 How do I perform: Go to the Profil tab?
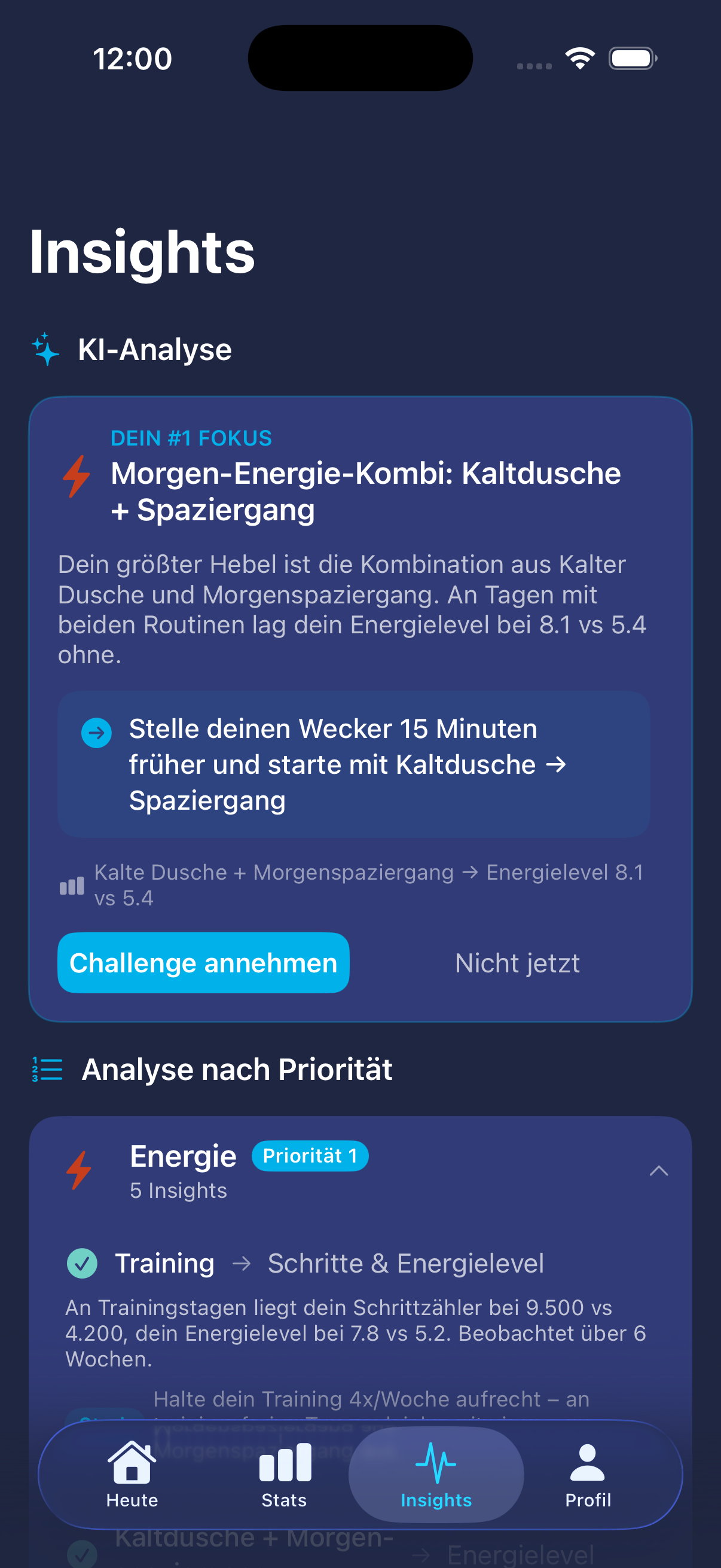[587, 1474]
